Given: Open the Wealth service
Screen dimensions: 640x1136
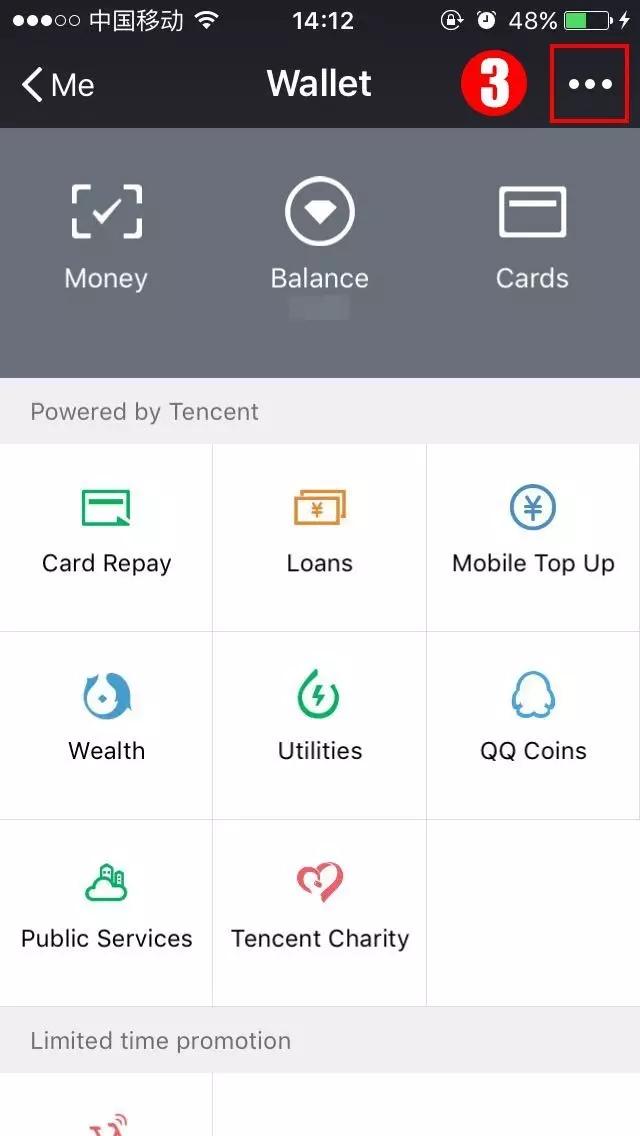Looking at the screenshot, I should (x=107, y=725).
